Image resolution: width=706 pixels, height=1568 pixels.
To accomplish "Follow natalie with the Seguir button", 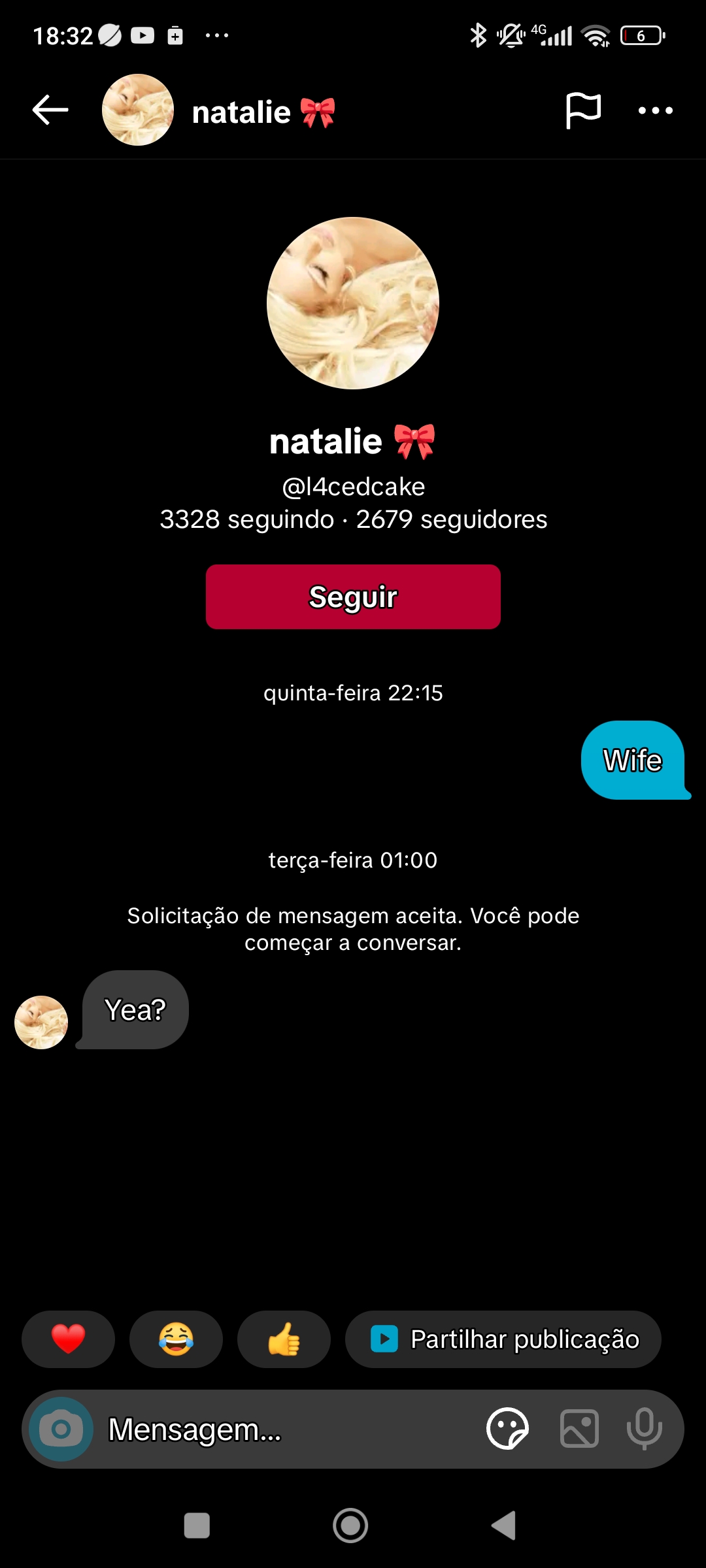I will (353, 596).
